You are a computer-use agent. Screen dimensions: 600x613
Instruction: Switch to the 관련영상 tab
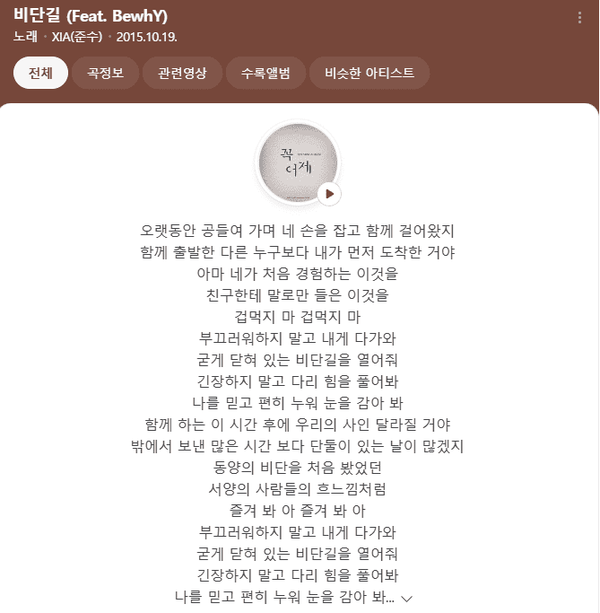182,73
